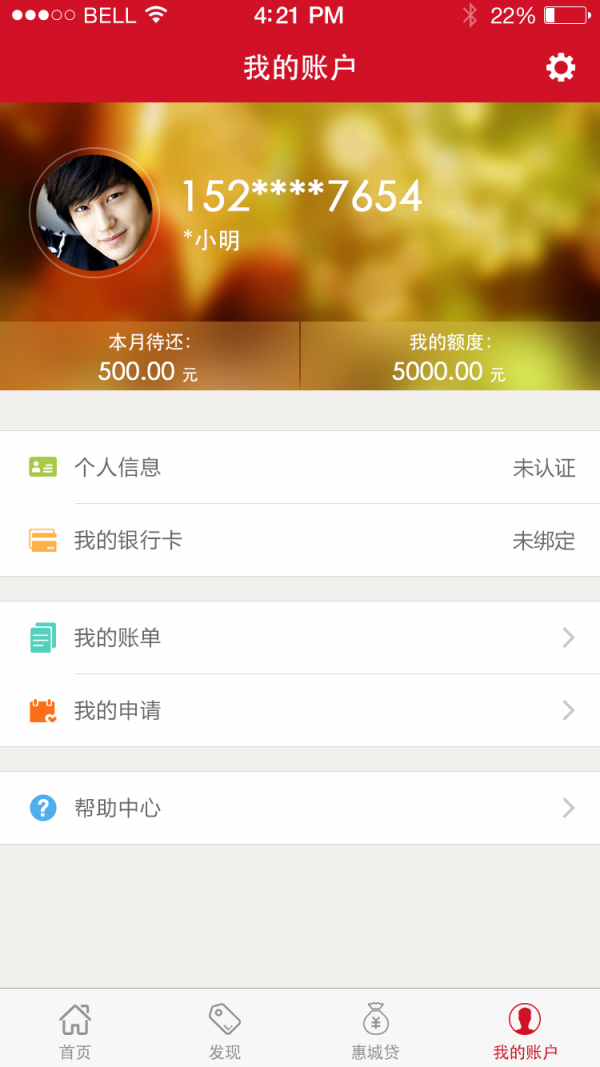Open 我的银行卡 to bind a card
Viewport: 600px width, 1067px height.
click(300, 540)
